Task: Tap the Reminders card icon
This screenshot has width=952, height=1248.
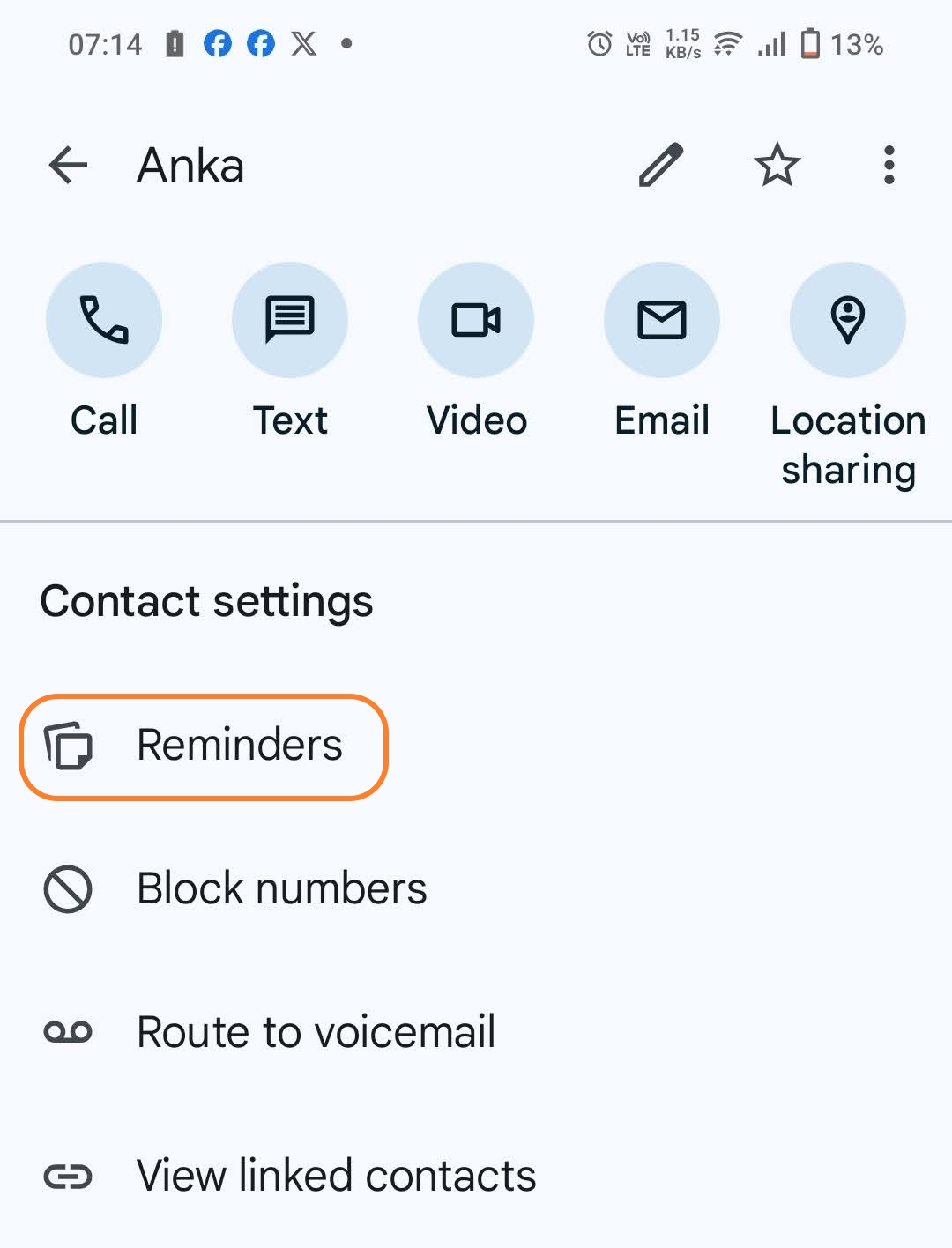Action: 67,747
